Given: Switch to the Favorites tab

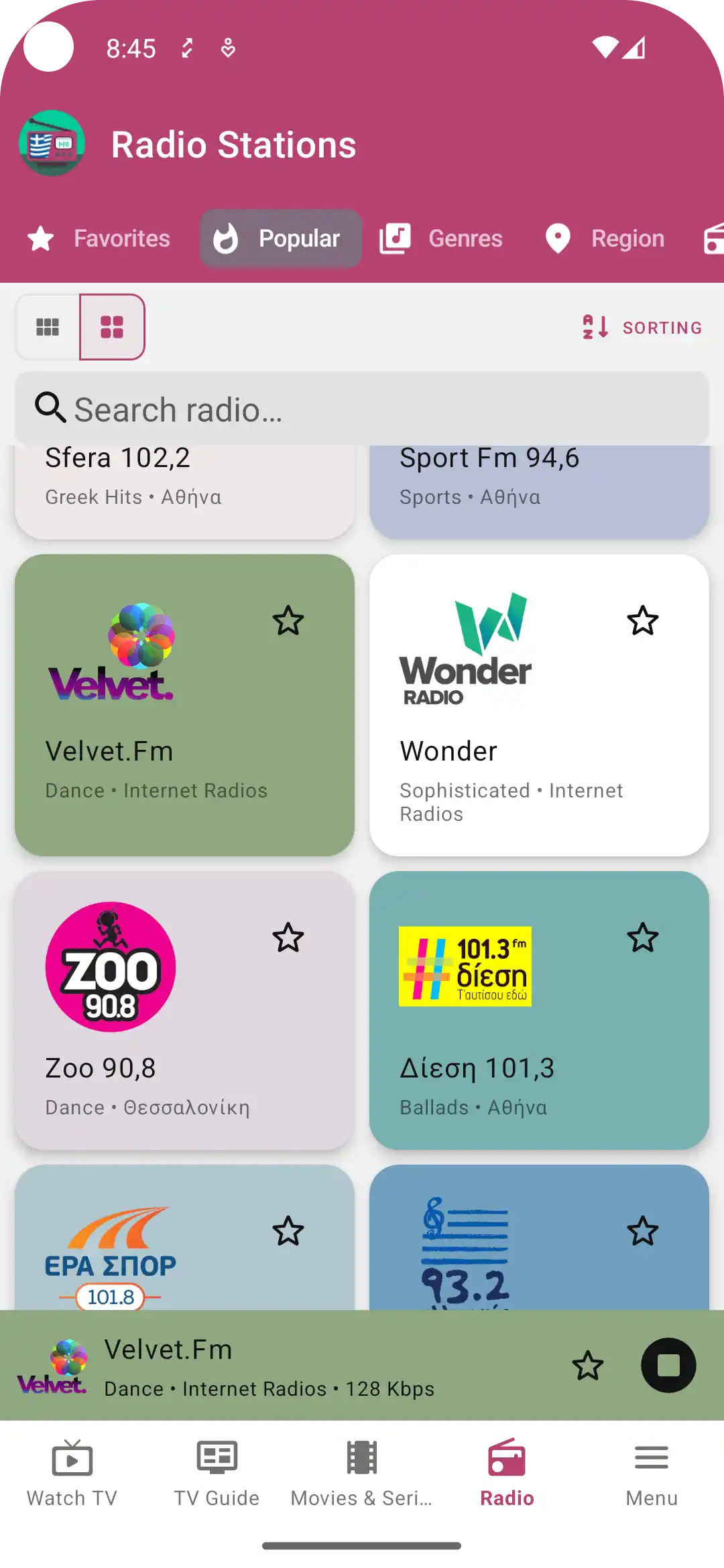Looking at the screenshot, I should [x=99, y=239].
